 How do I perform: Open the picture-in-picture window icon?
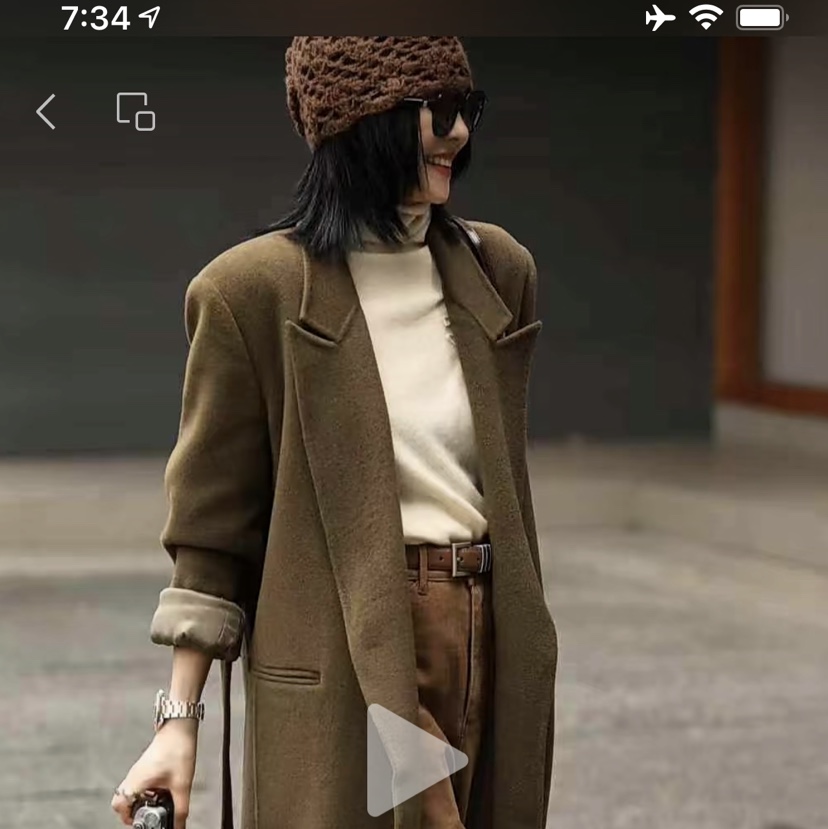coord(136,112)
